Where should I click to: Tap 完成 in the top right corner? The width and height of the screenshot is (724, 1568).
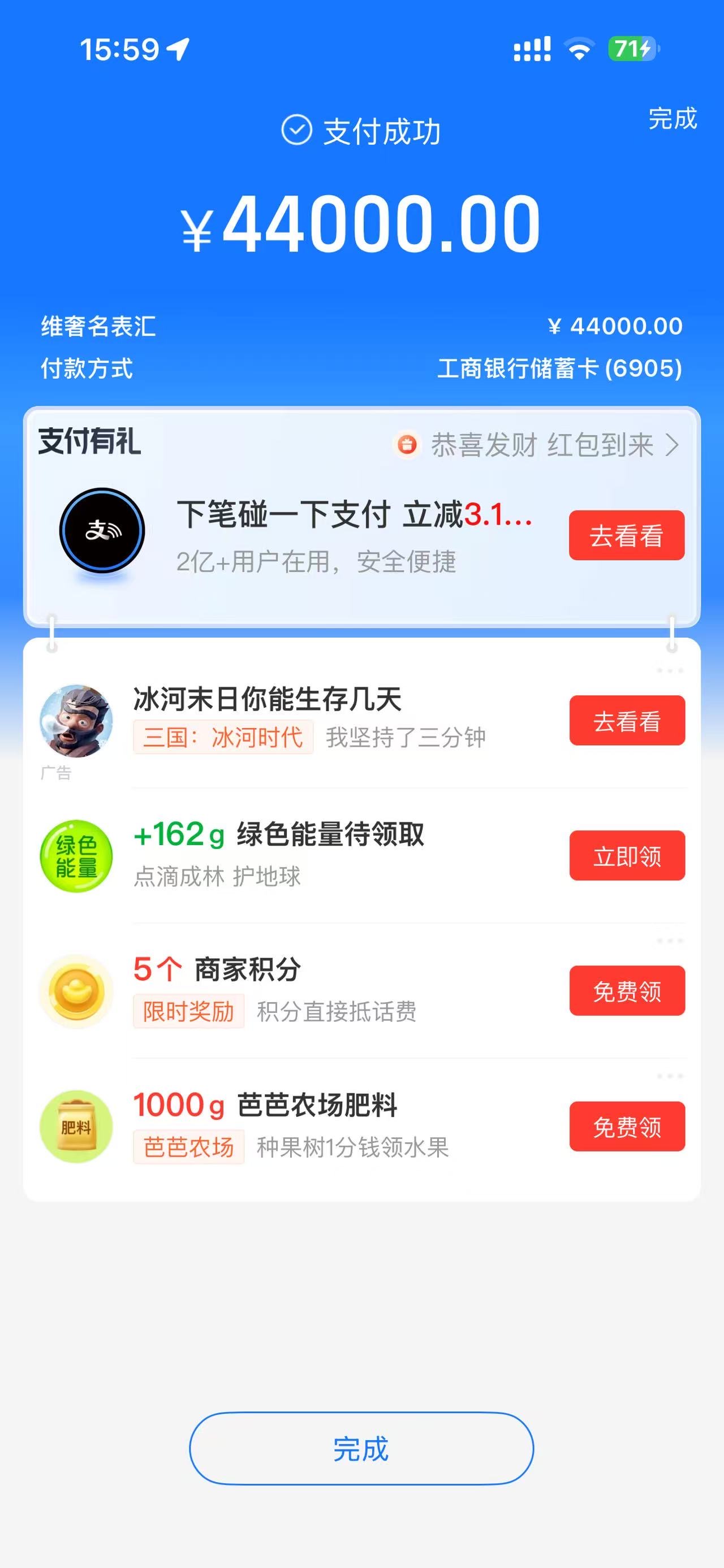672,119
